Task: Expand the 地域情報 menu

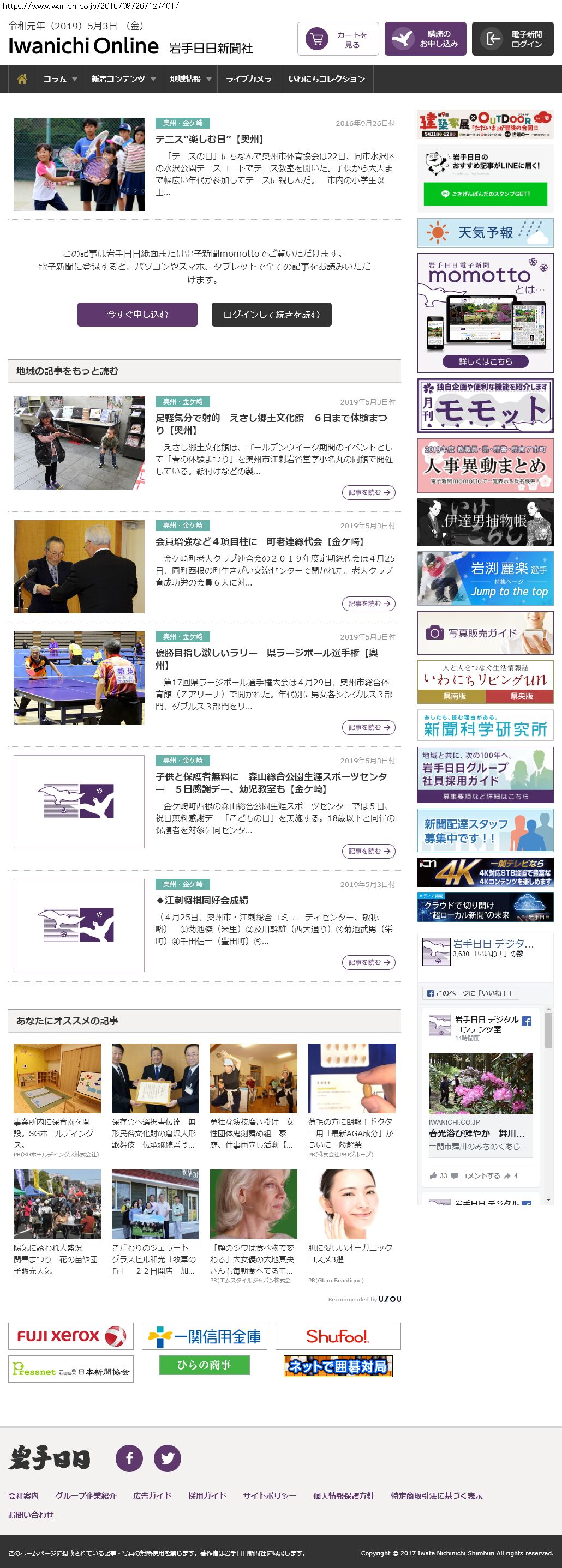Action: (190, 79)
